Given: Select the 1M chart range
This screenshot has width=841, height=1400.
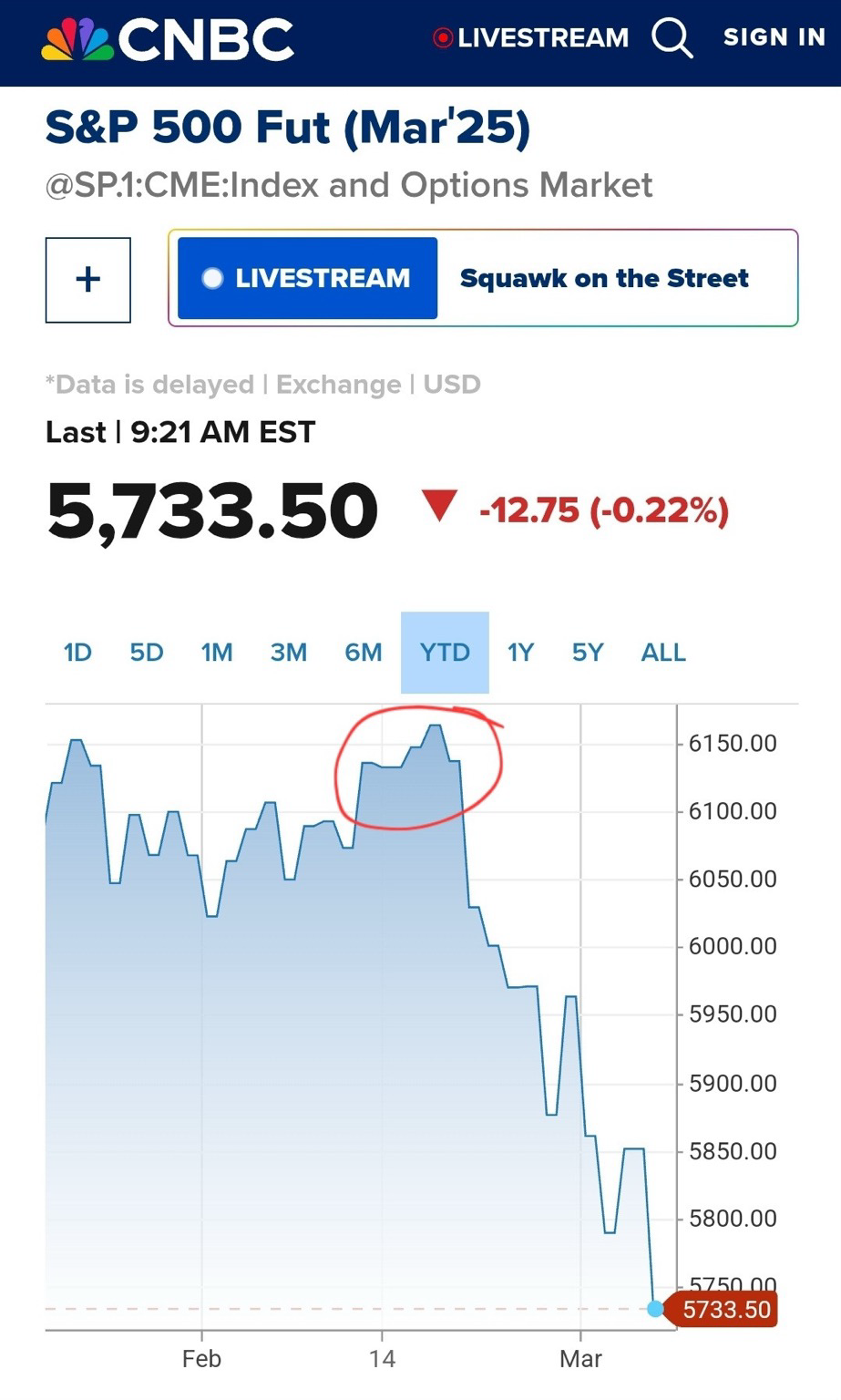Looking at the screenshot, I should pos(217,653).
